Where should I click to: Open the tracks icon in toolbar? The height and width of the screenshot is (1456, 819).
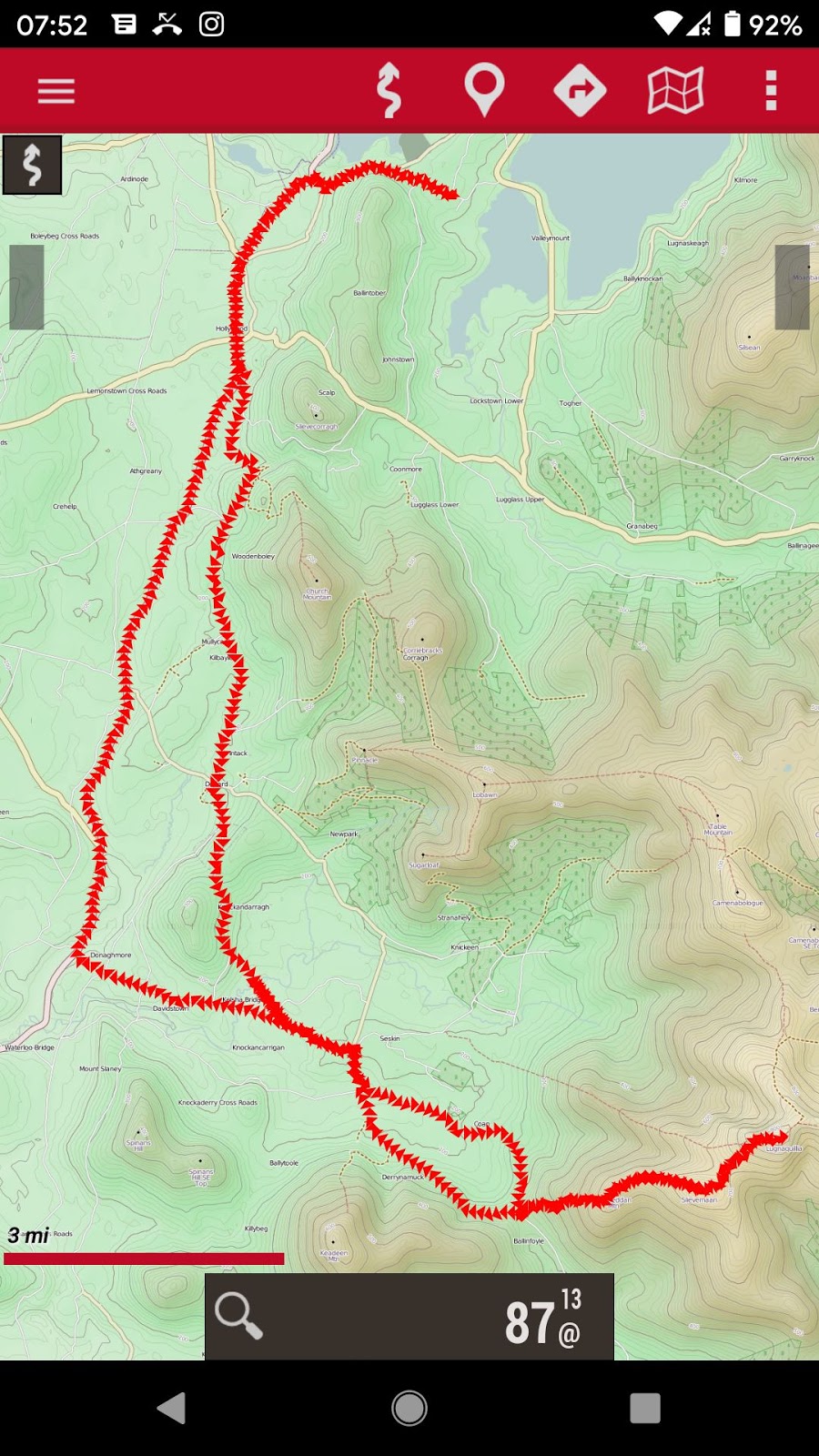(389, 90)
